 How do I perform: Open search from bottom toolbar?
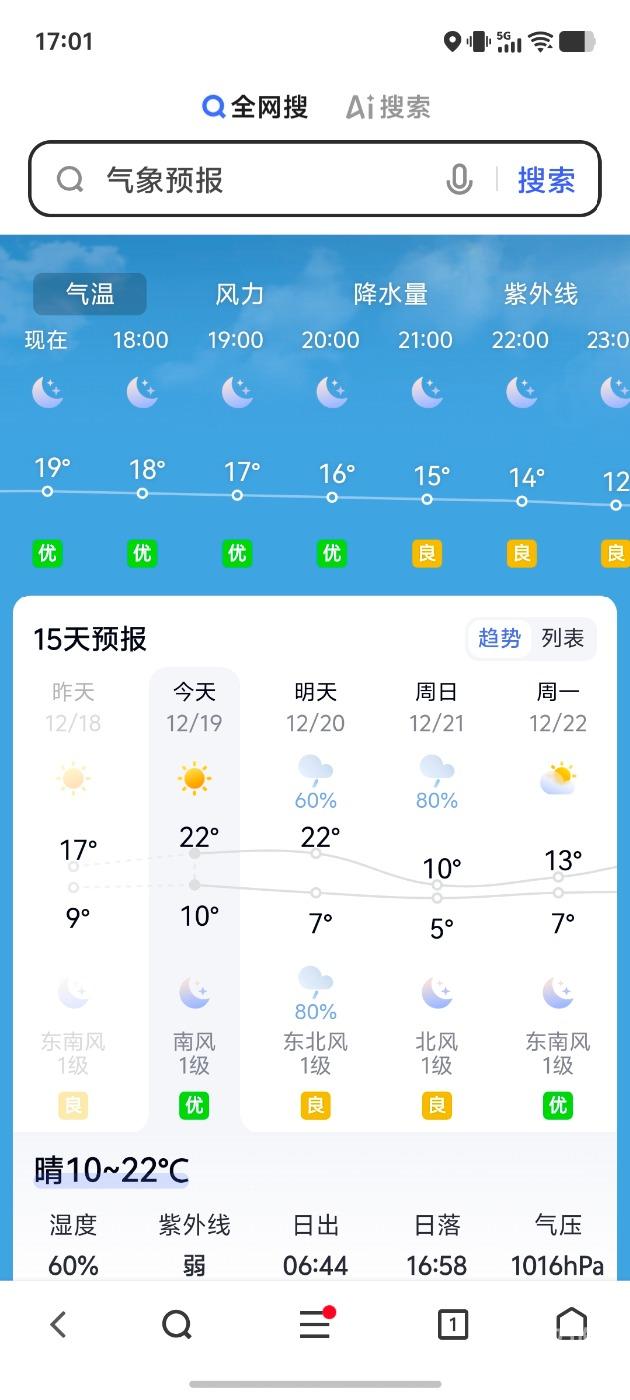[x=177, y=1325]
